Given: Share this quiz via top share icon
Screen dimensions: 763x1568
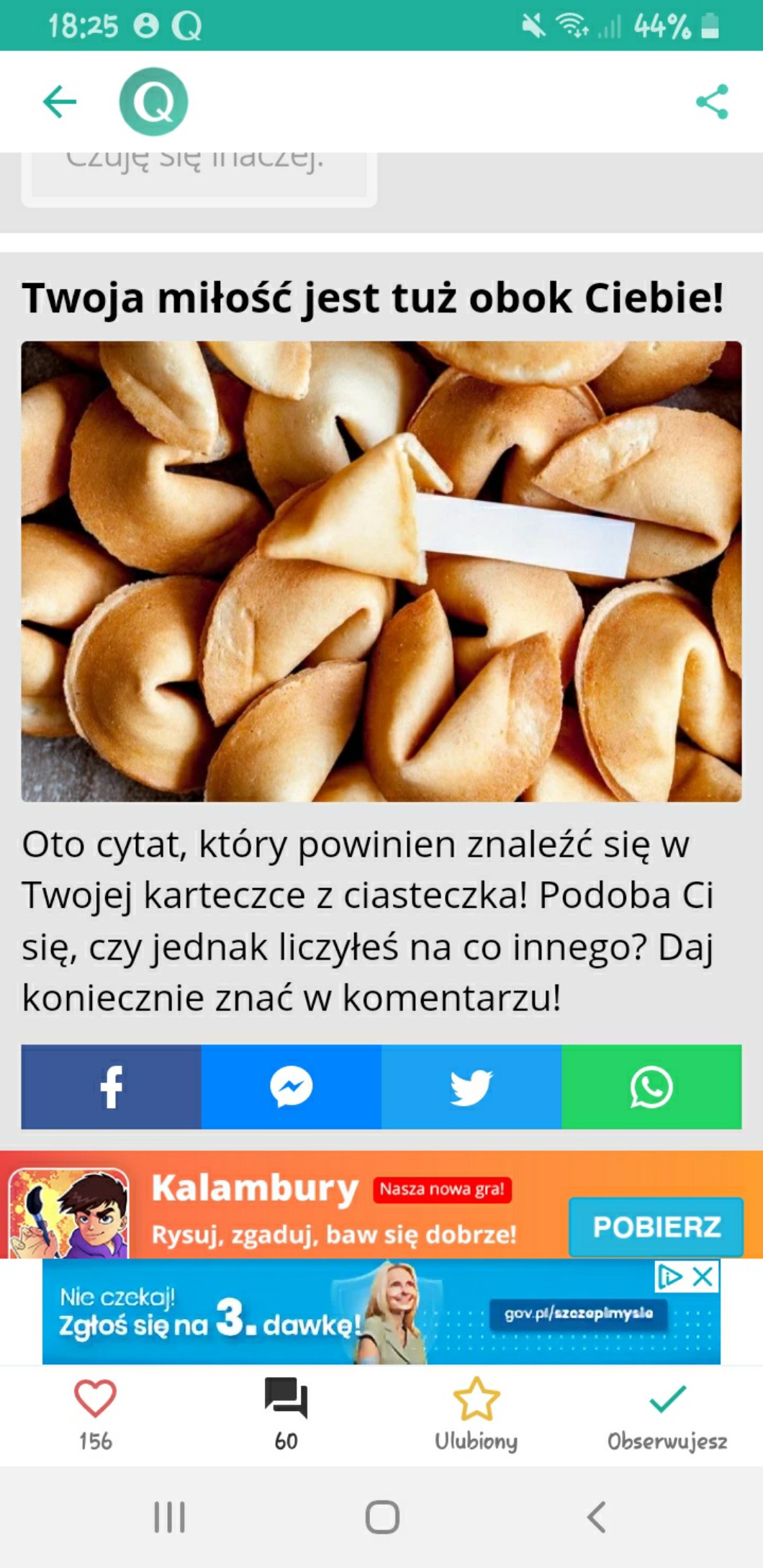Looking at the screenshot, I should (x=712, y=102).
